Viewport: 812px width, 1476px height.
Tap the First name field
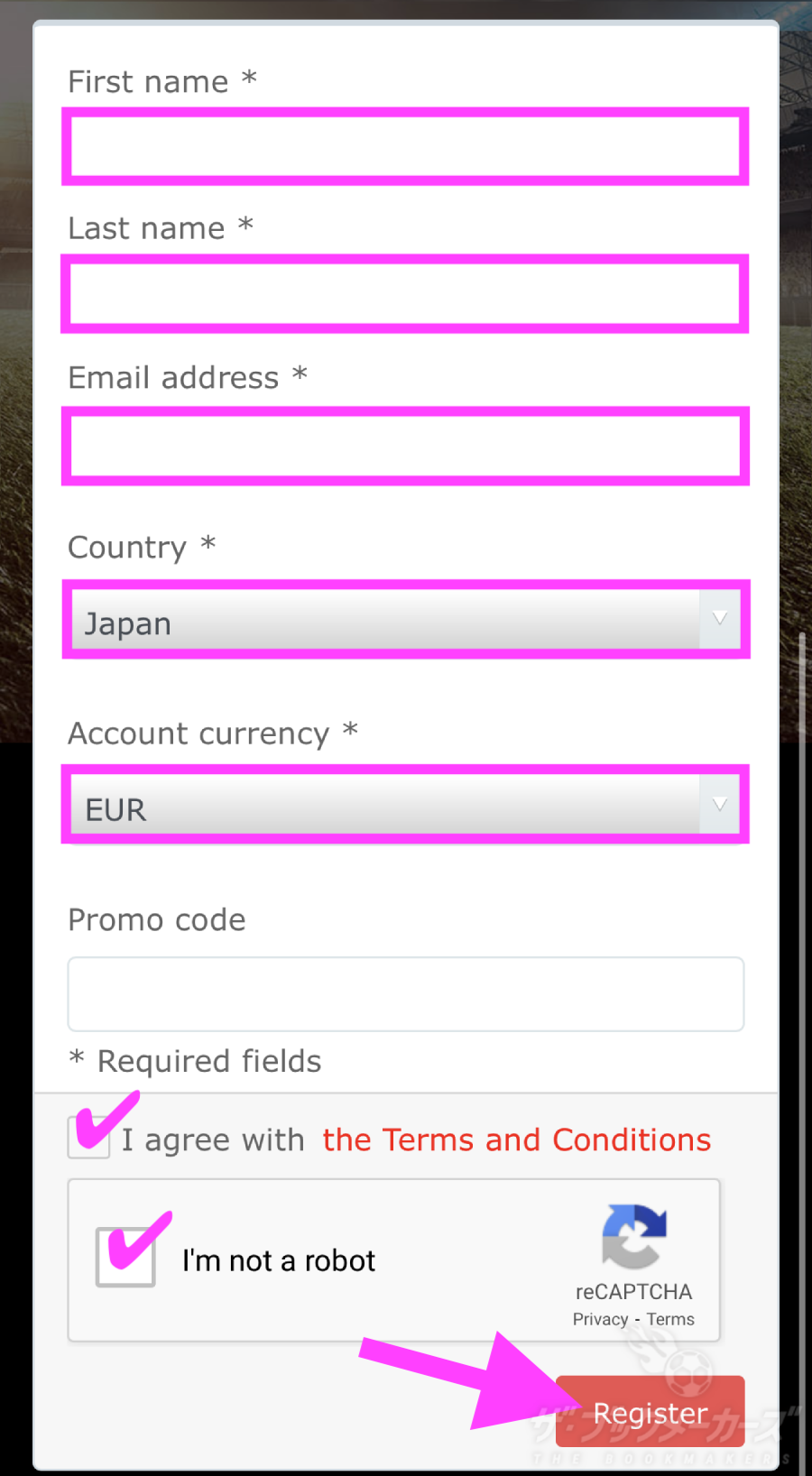click(405, 147)
